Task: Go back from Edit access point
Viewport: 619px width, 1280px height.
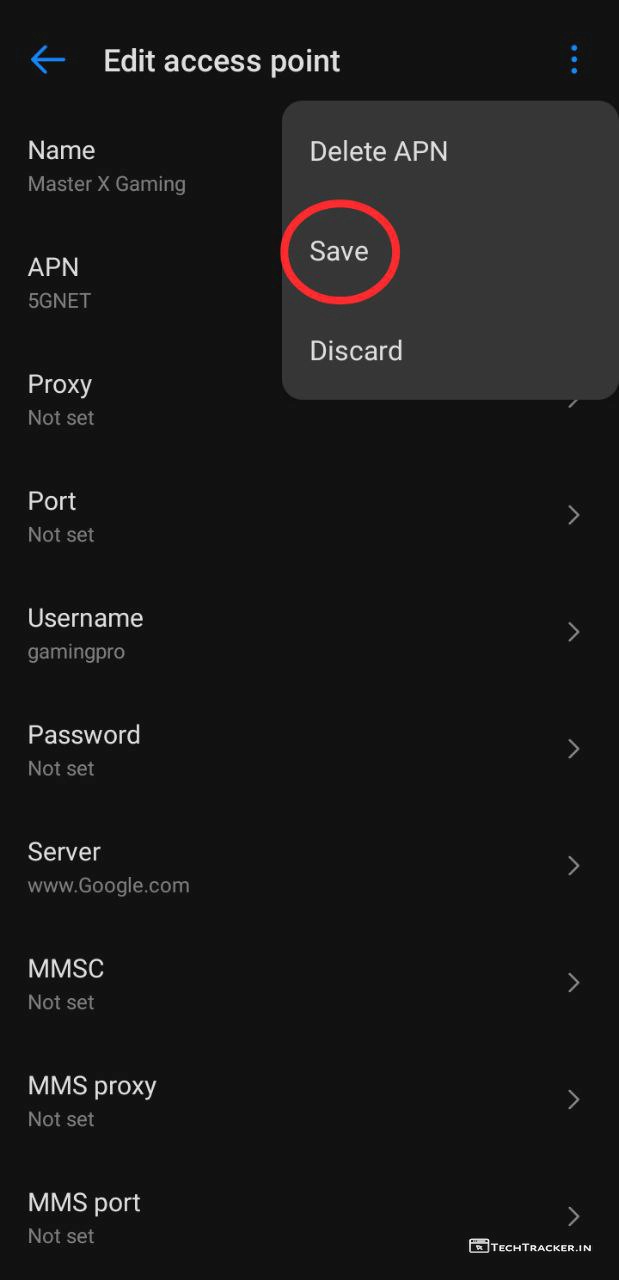Action: 48,61
